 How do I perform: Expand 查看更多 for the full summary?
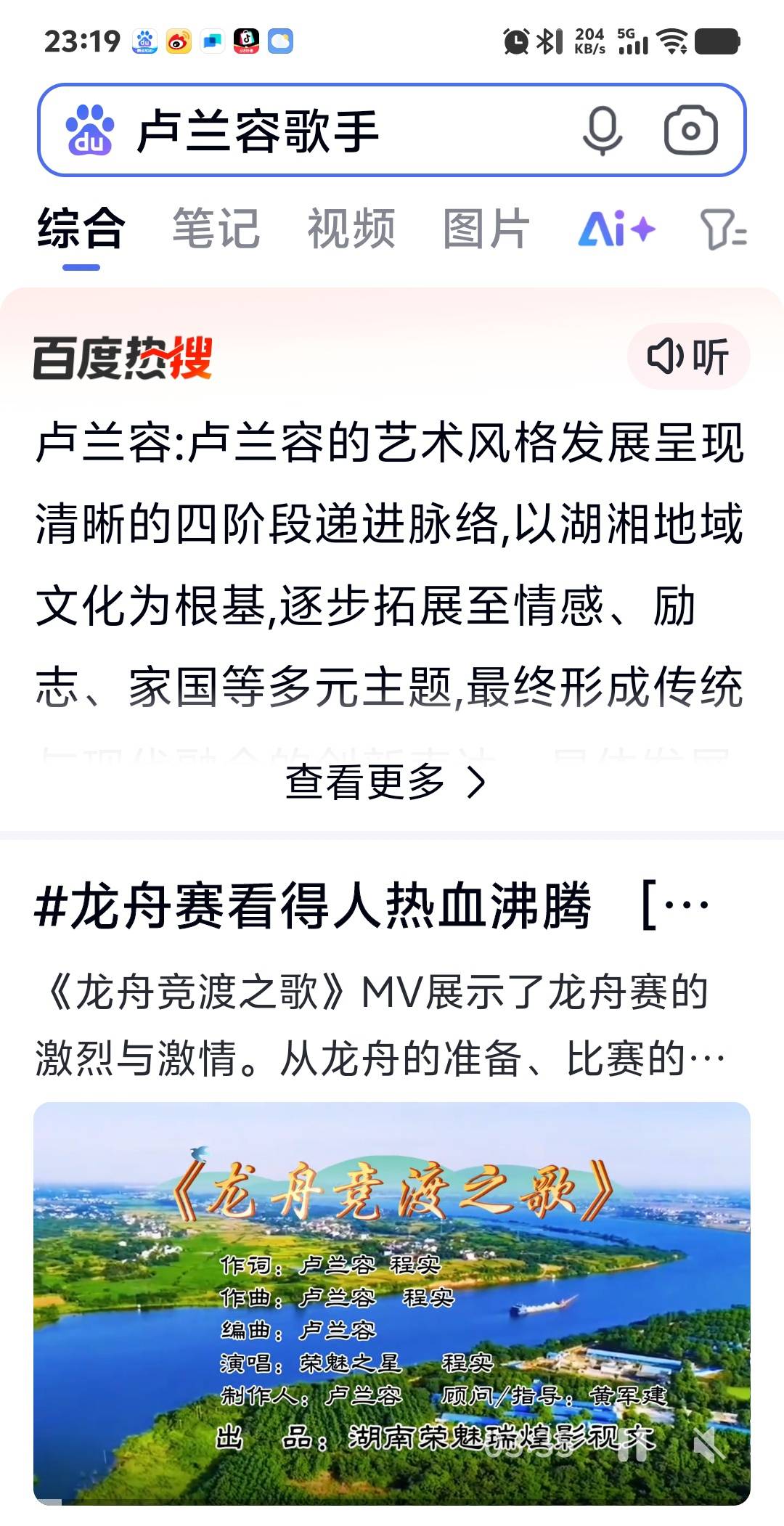[385, 782]
